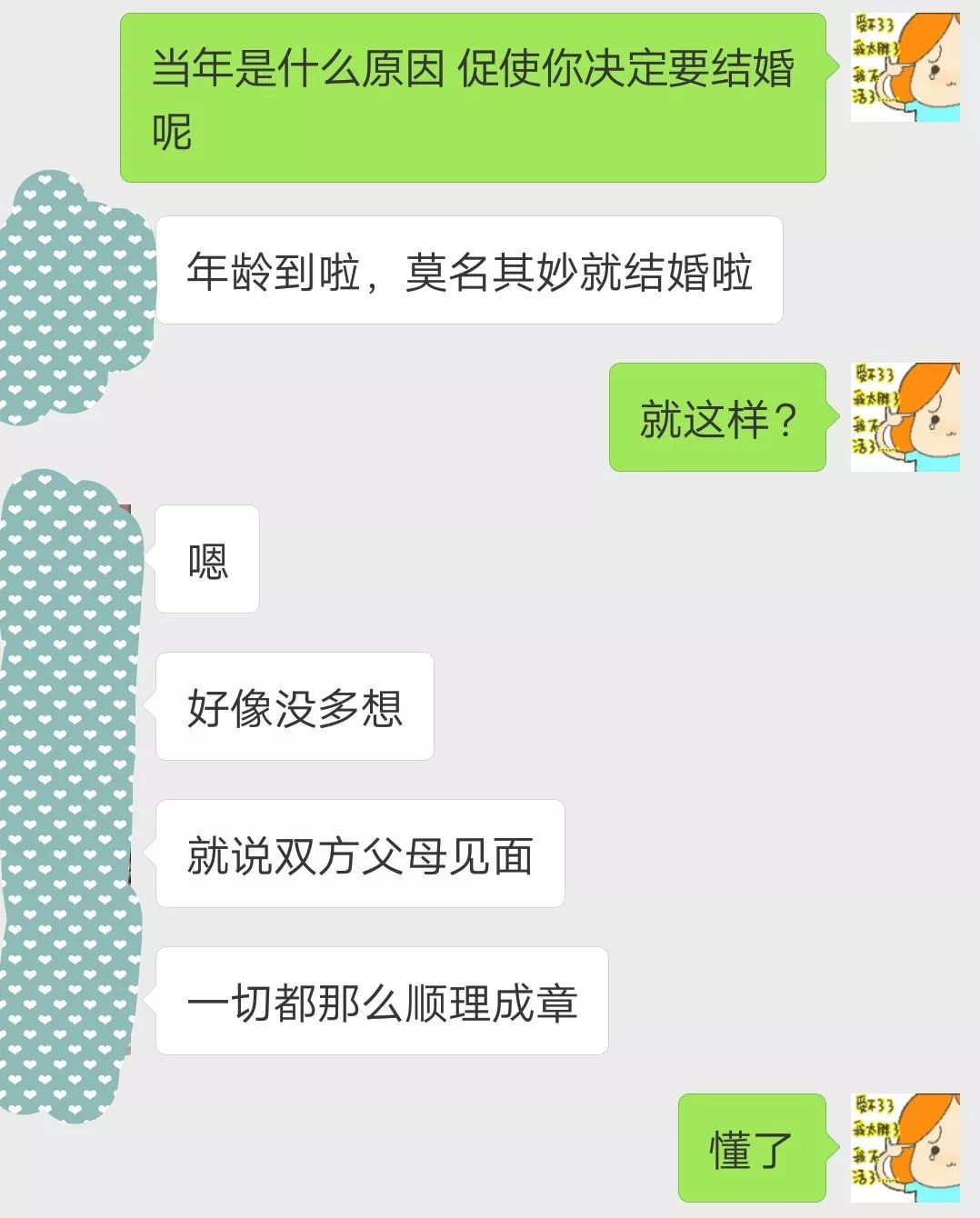Click the message bubble '就这样?'
Screen dimensions: 980x1218
click(x=718, y=416)
